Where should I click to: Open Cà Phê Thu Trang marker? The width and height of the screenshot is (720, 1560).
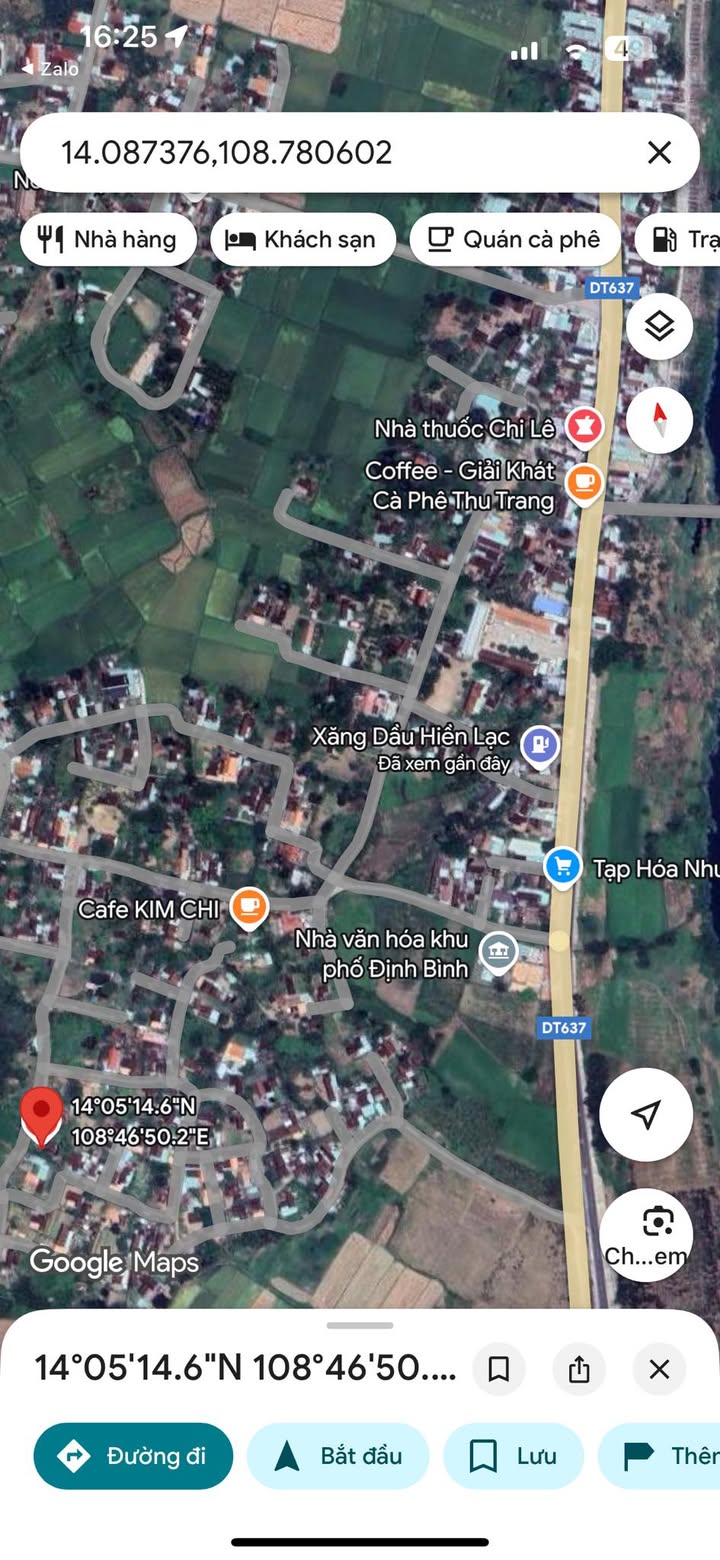pyautogui.click(x=584, y=484)
